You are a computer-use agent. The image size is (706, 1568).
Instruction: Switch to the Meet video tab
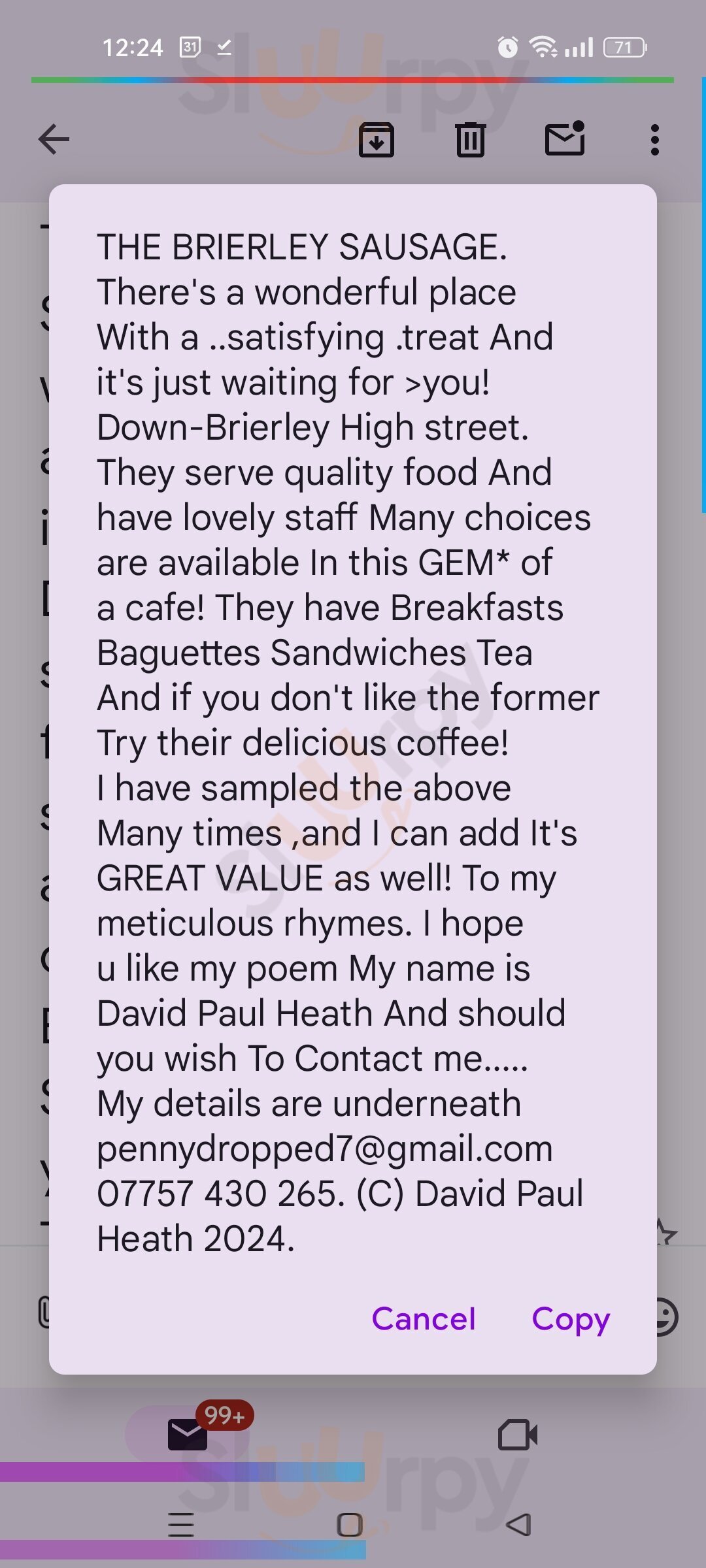[518, 1435]
